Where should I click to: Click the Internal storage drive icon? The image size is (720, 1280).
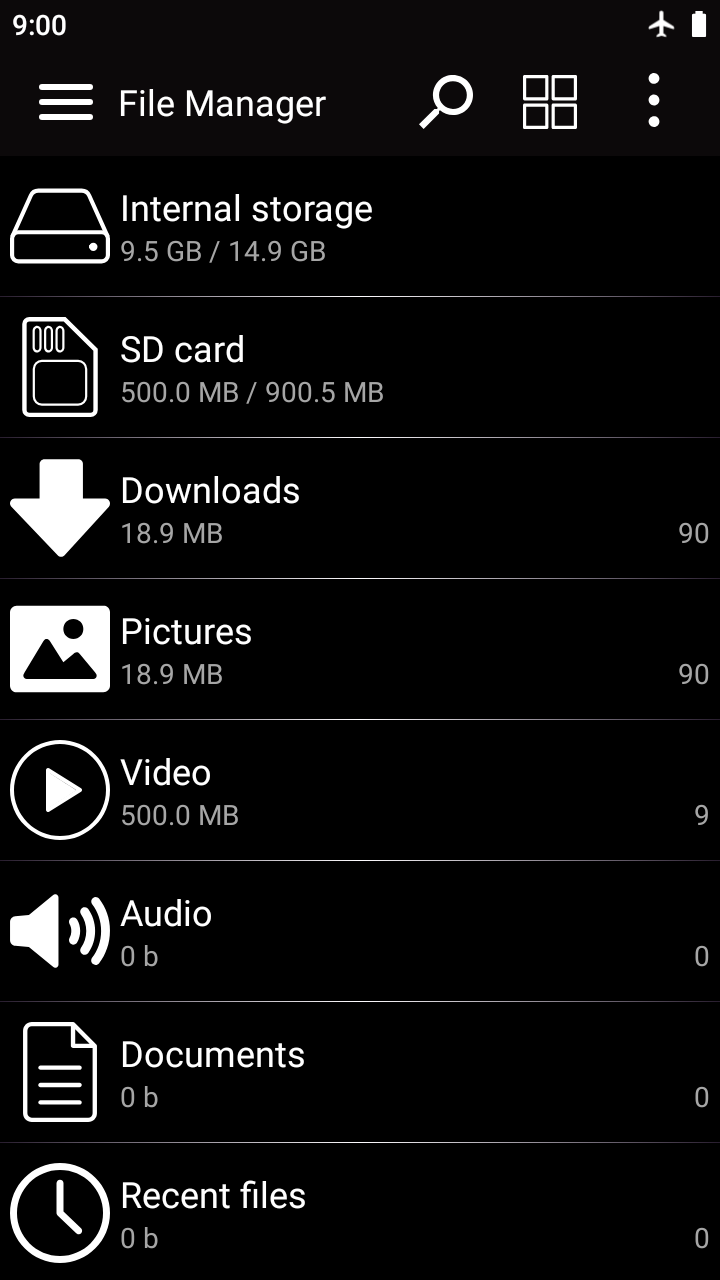coord(59,225)
